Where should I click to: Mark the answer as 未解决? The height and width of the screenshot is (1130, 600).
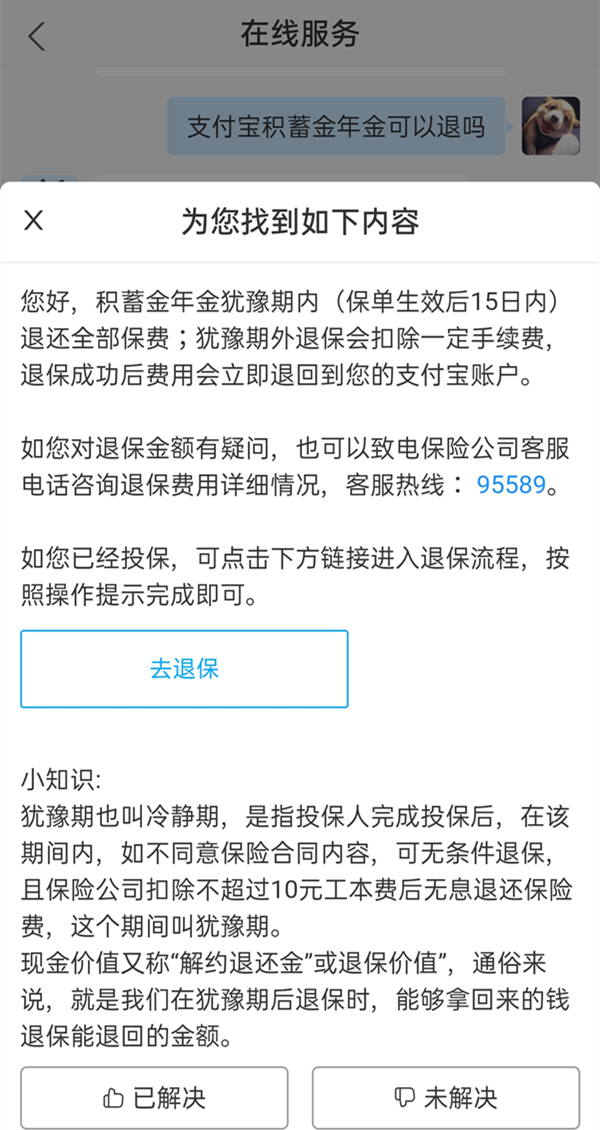tap(446, 1098)
